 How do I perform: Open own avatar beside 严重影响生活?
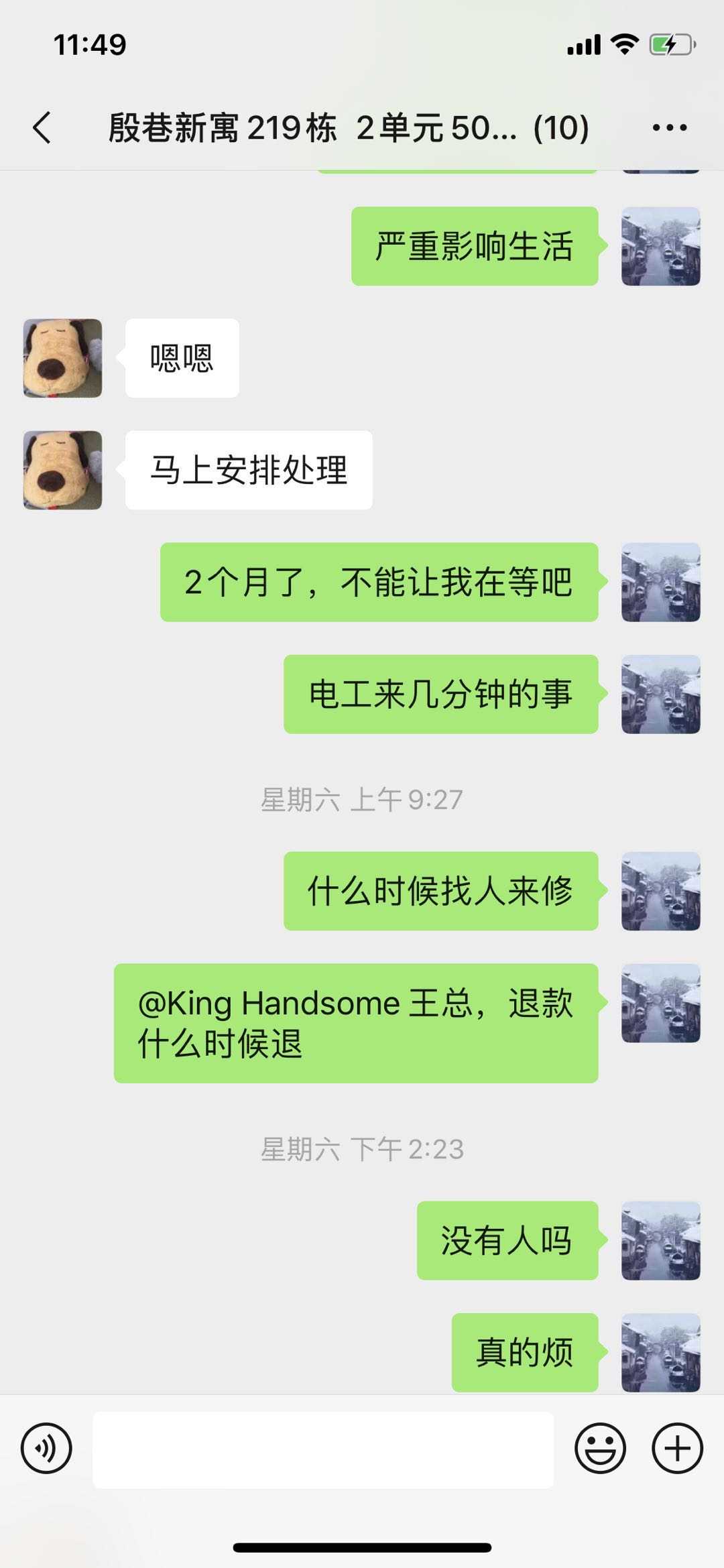coord(660,246)
